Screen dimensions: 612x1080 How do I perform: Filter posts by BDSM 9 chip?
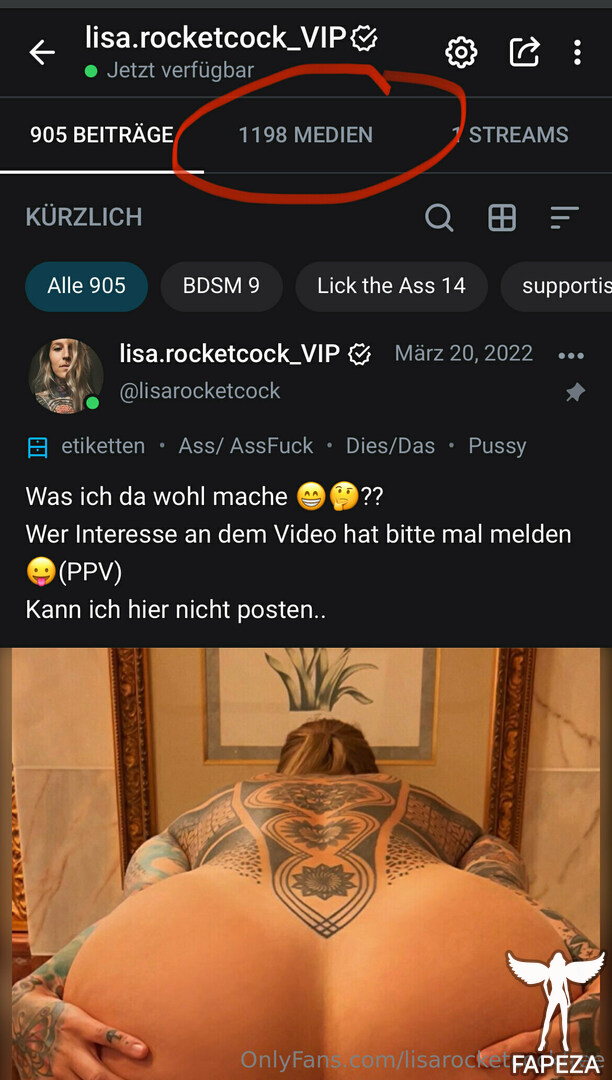(222, 286)
